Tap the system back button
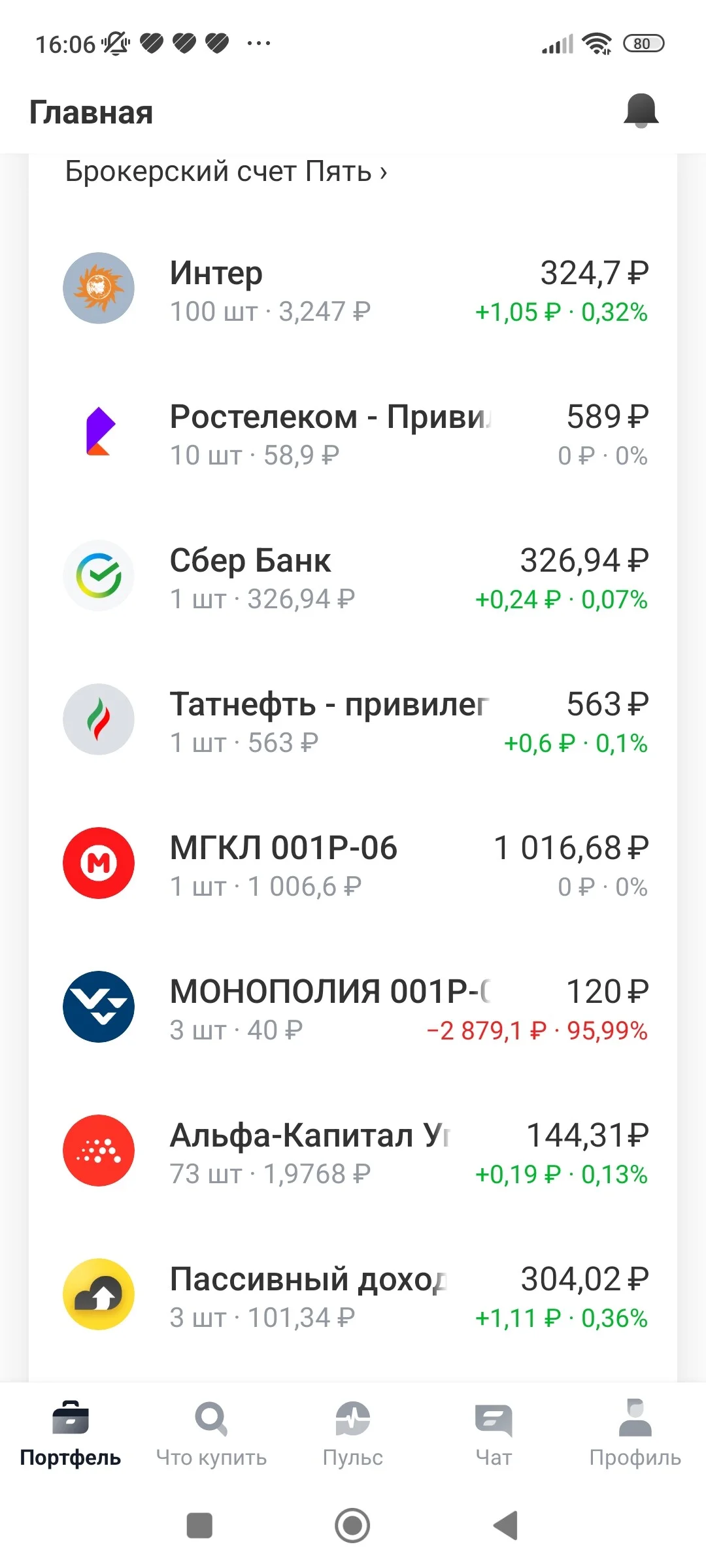Screen dimensions: 706x1568 point(506,1526)
